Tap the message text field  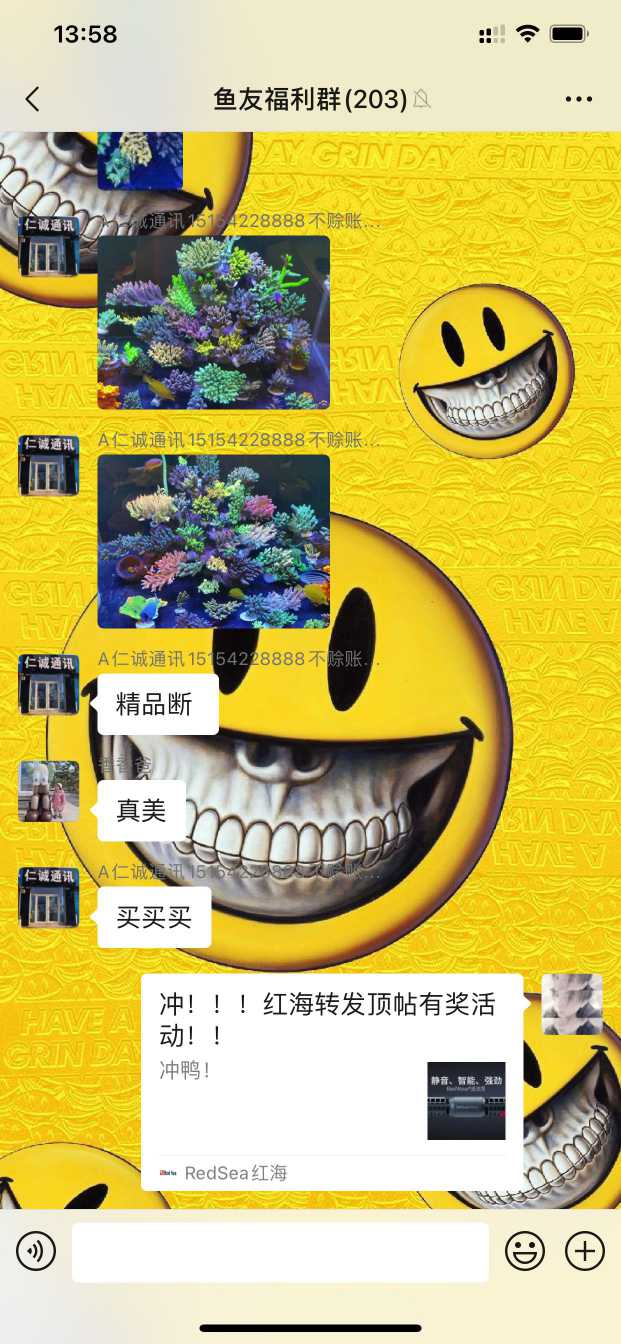280,1251
